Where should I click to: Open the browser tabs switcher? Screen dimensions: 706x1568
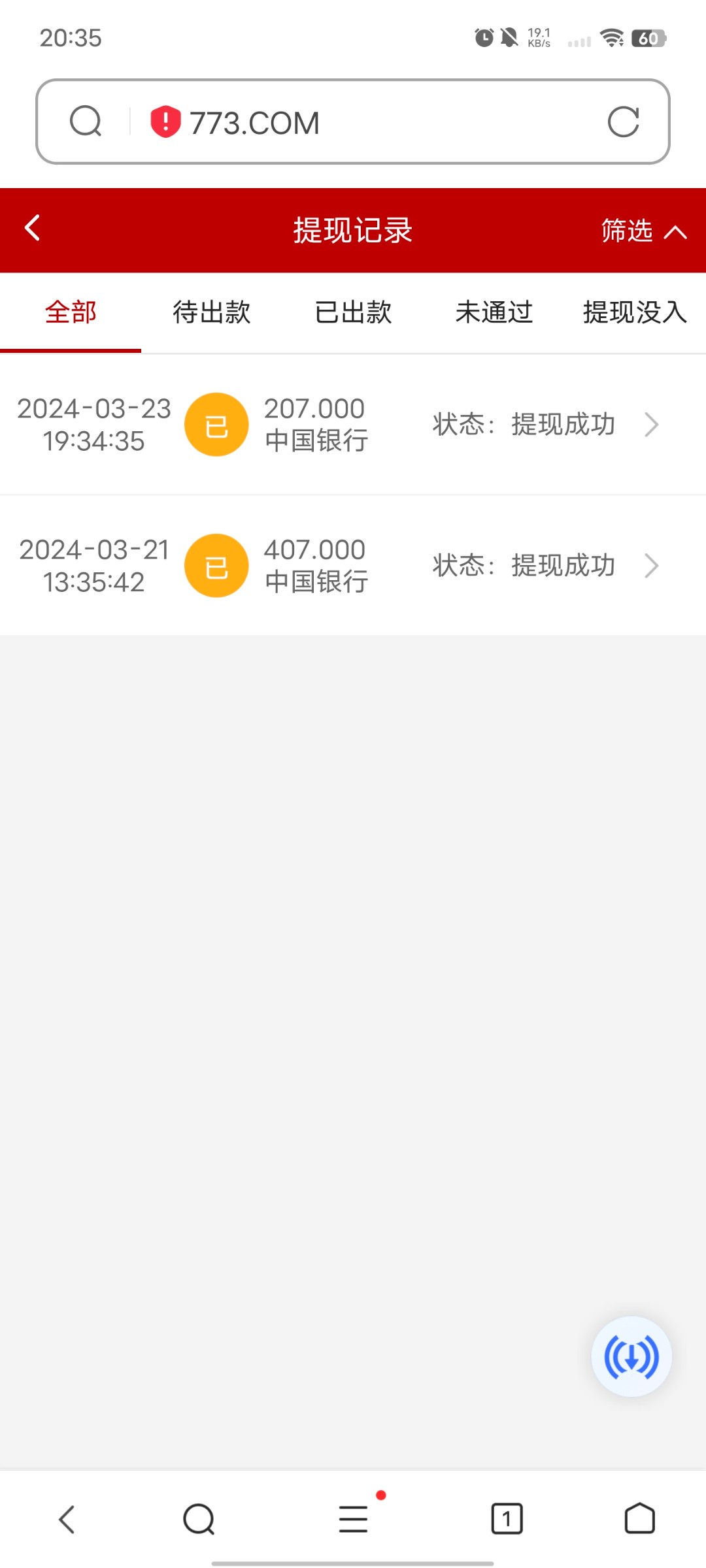coord(507,1518)
